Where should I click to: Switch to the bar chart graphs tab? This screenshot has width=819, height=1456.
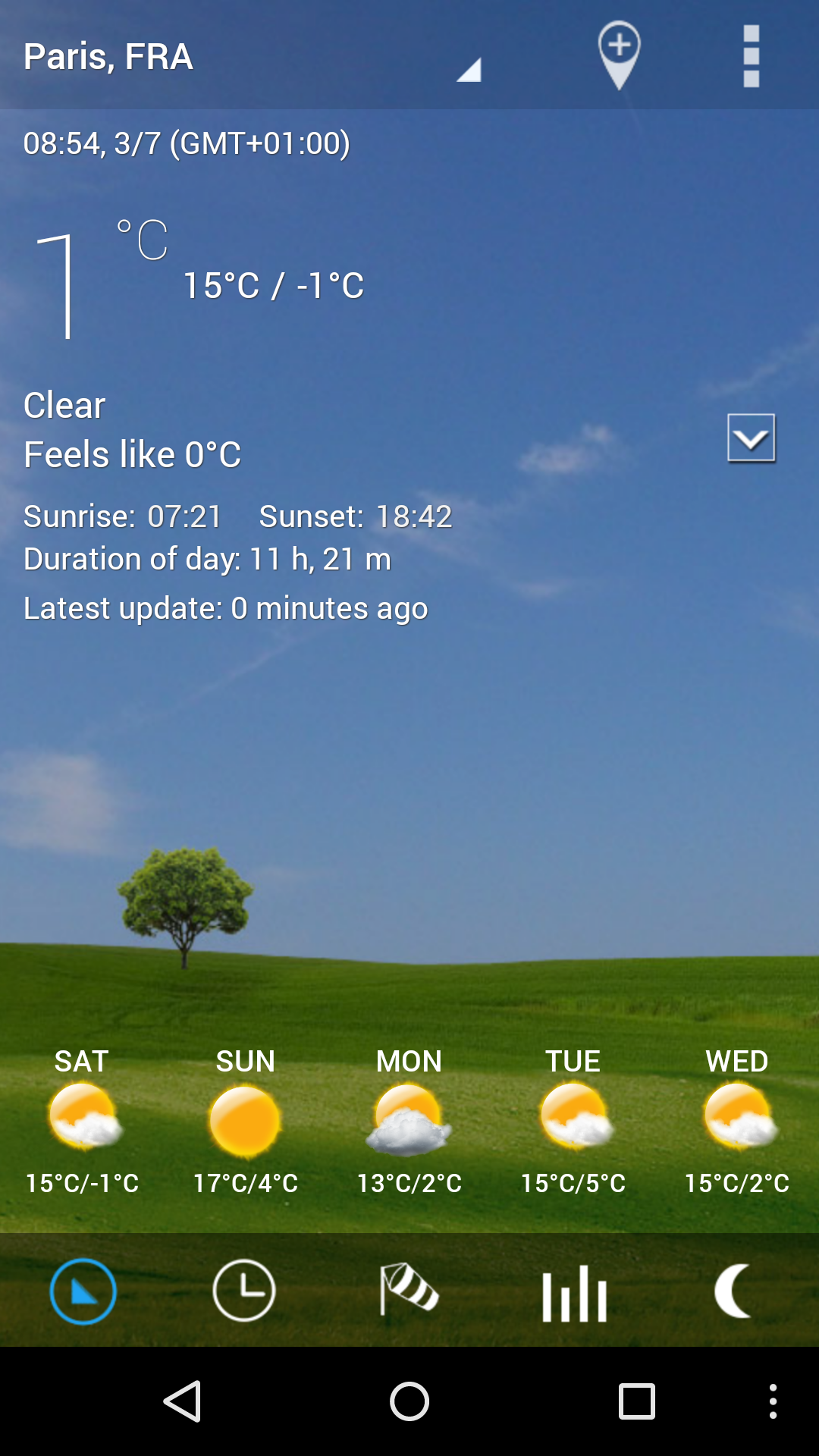tap(574, 1292)
